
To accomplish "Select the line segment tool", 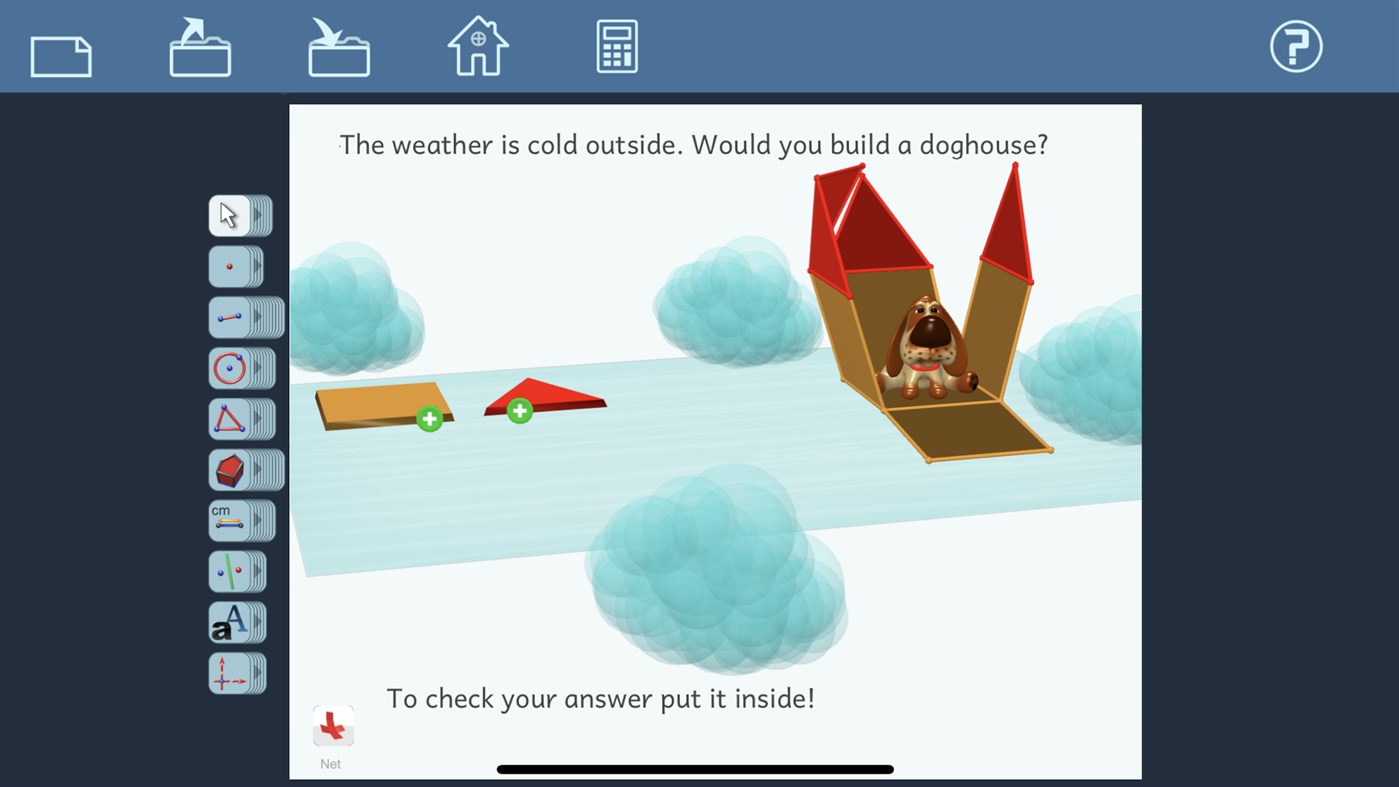I will click(230, 317).
